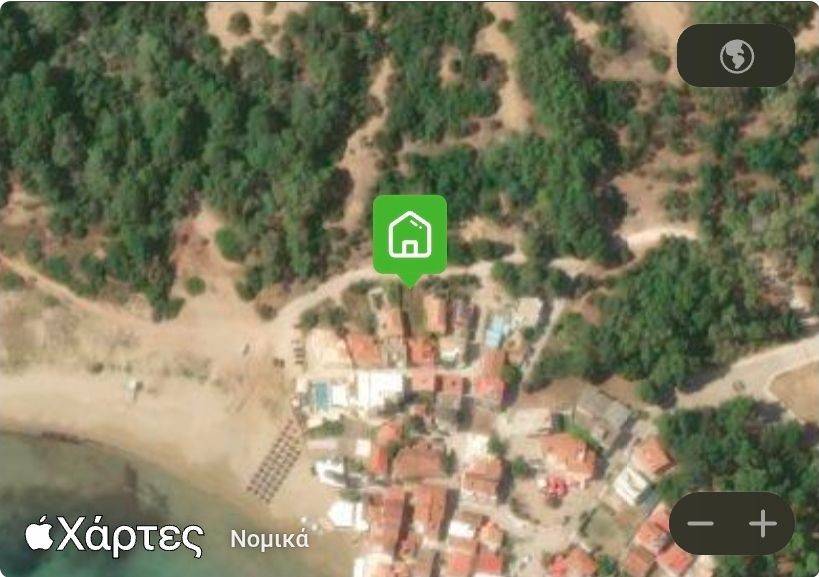Switch map view with the globe button
This screenshot has height=577, width=819.
[x=736, y=56]
